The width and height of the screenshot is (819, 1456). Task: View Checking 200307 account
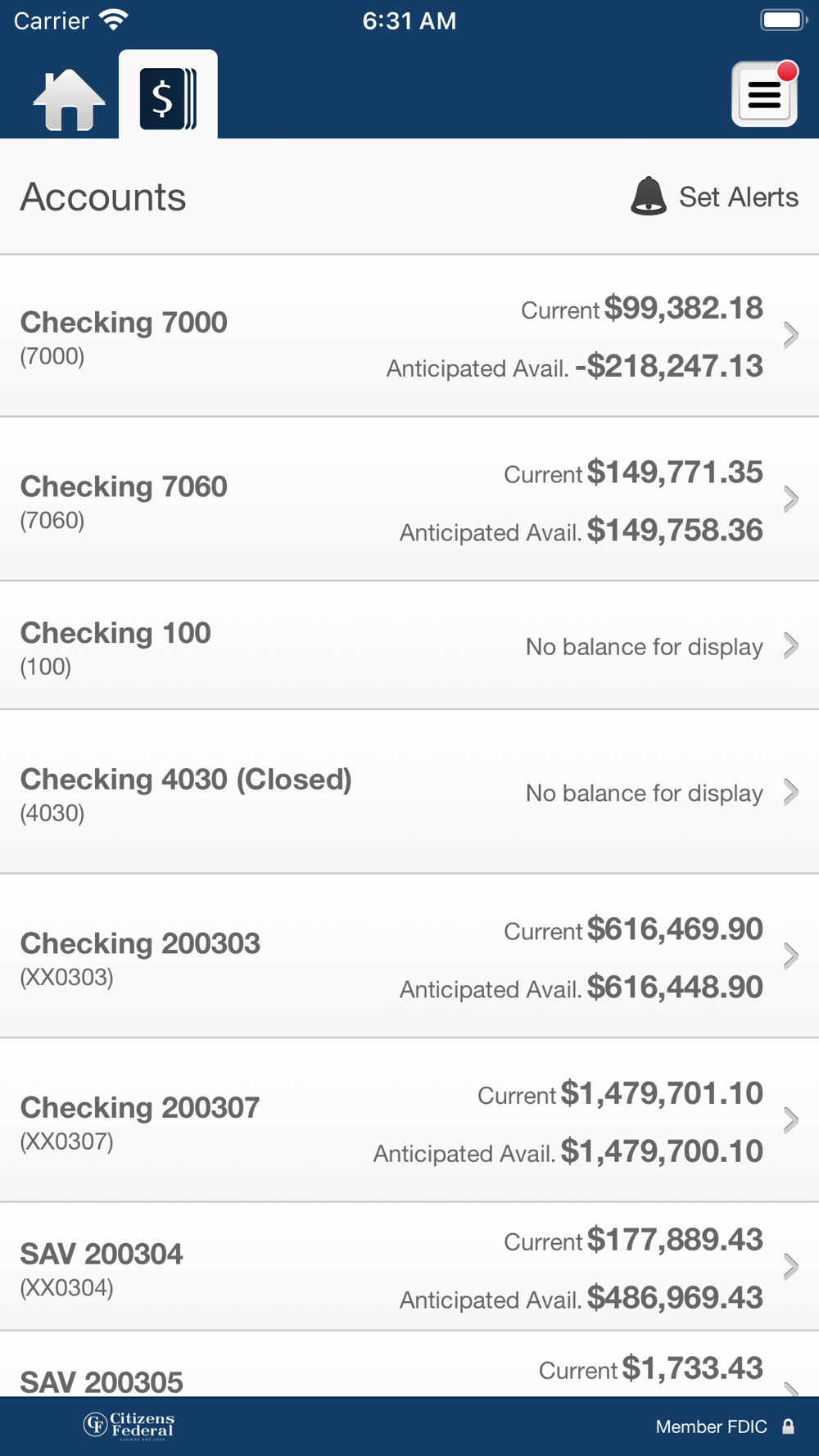coord(409,1120)
